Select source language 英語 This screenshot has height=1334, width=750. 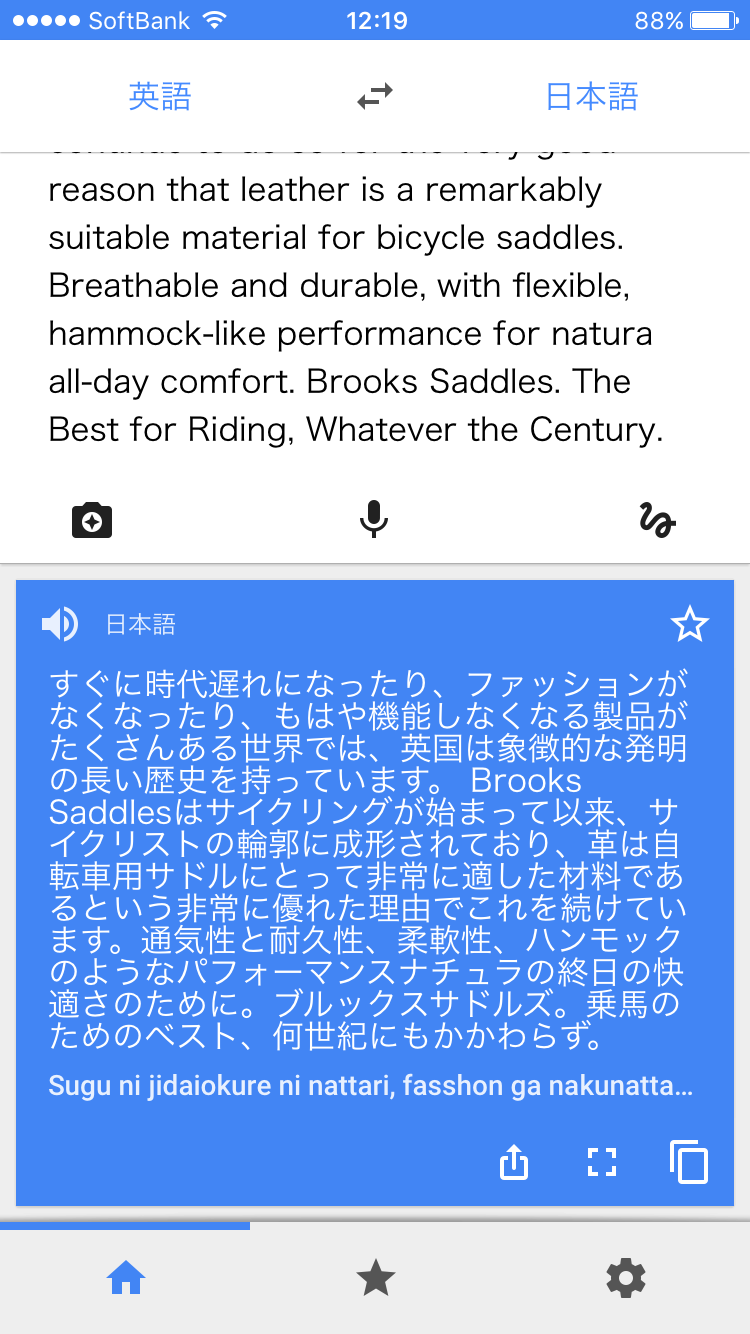point(160,97)
